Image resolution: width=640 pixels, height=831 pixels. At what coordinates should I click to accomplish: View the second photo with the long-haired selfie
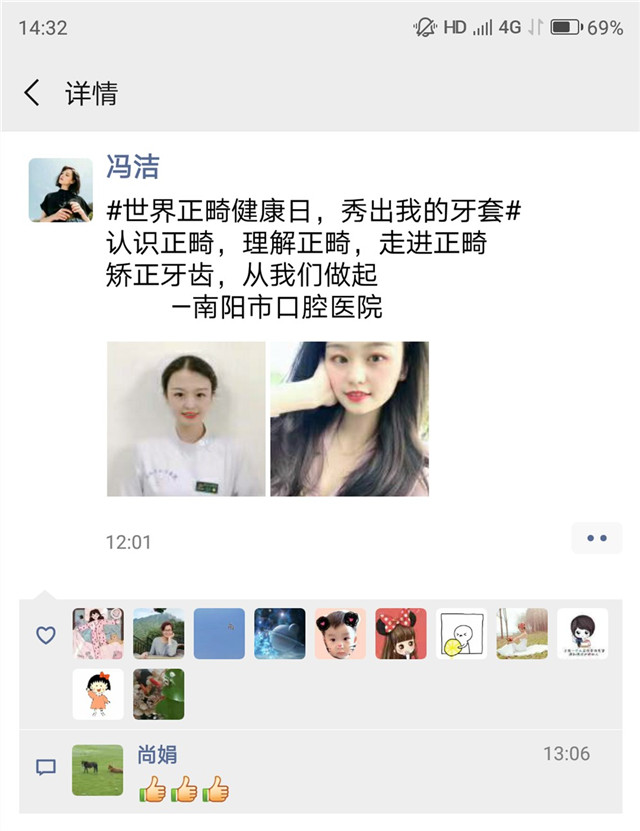(x=349, y=419)
